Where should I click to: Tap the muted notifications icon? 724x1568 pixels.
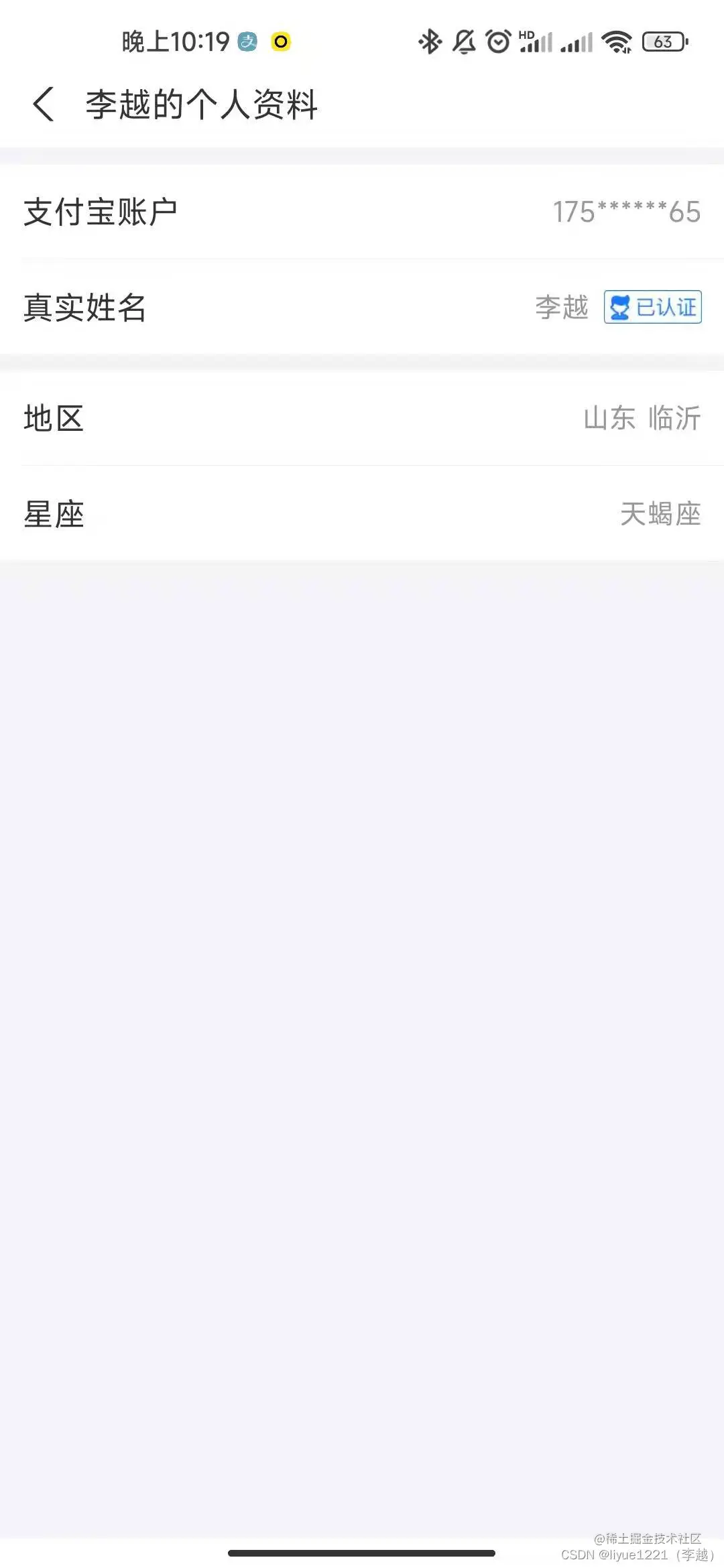pyautogui.click(x=464, y=42)
